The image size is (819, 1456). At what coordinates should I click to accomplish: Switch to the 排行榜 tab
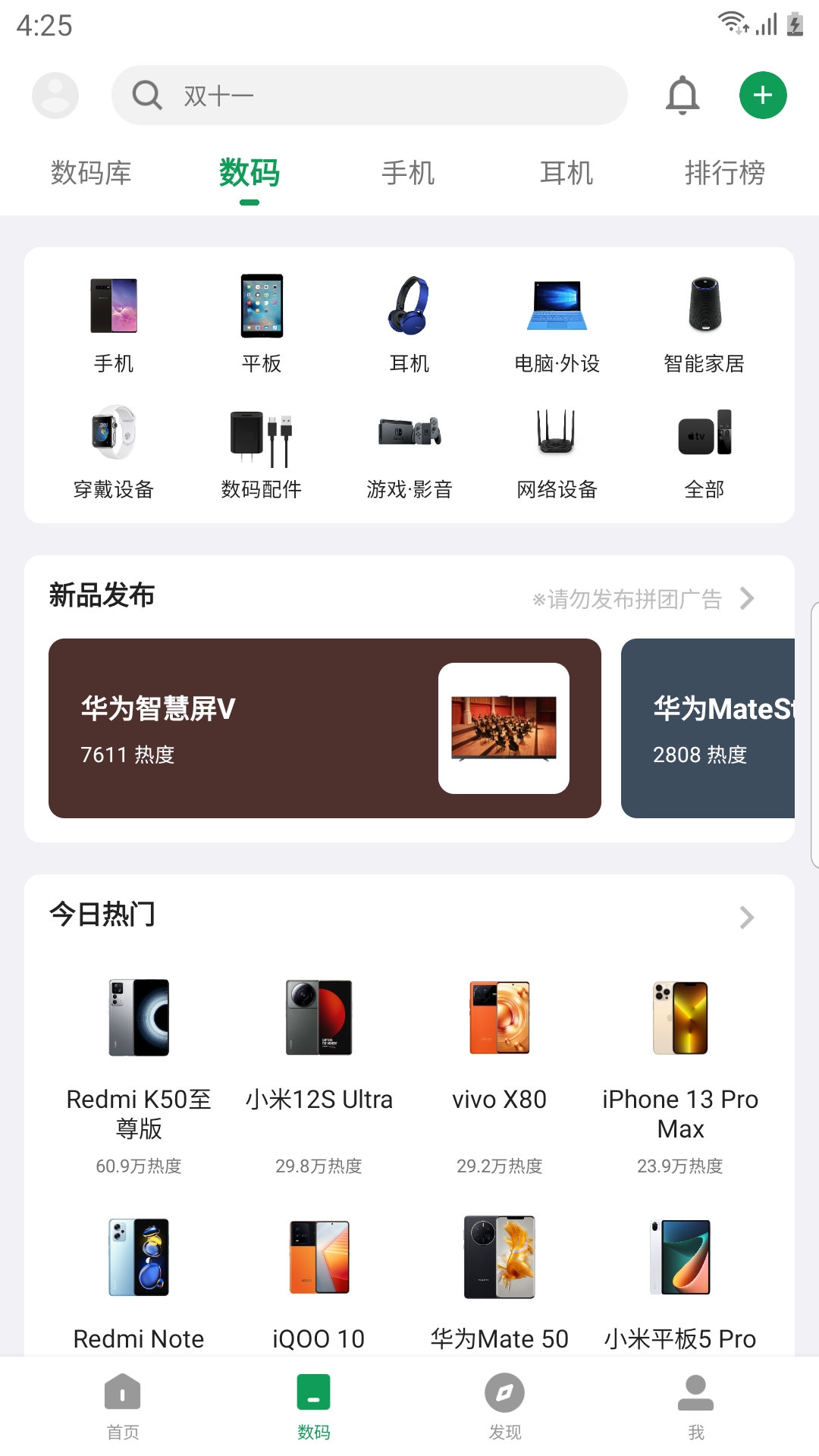724,173
